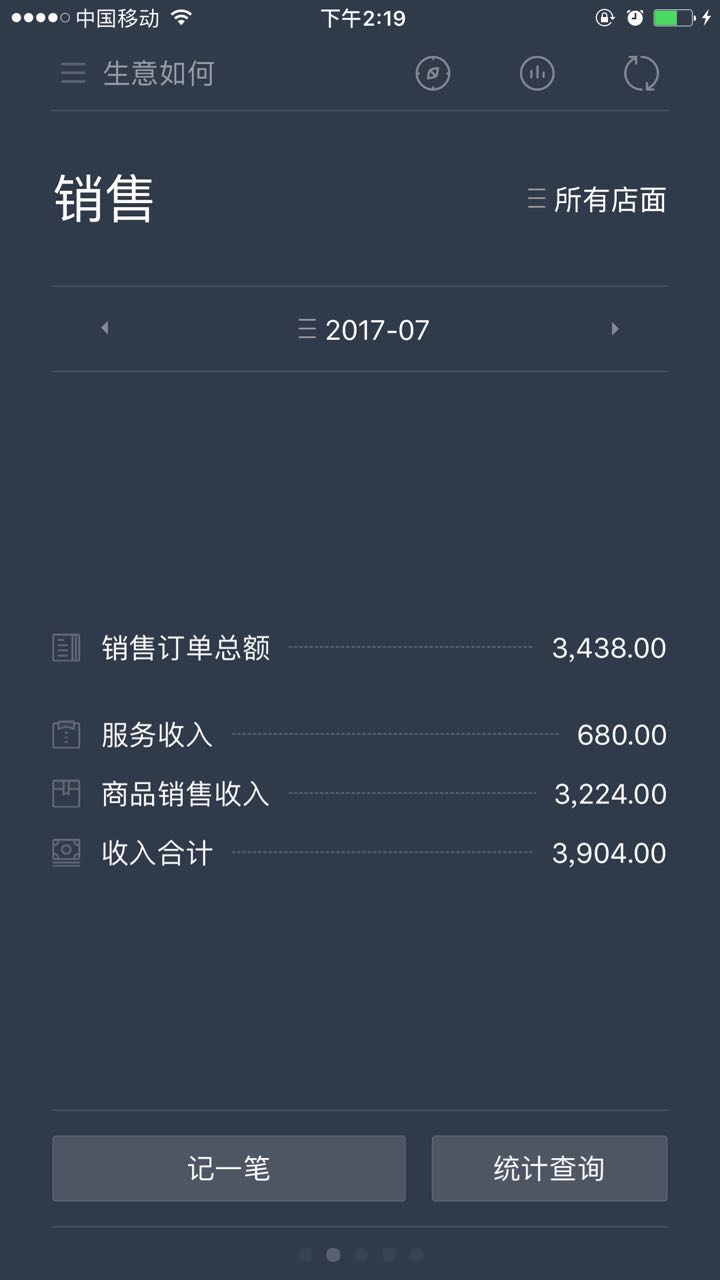Viewport: 720px width, 1280px height.
Task: Open 统计查询 button
Action: pos(549,1168)
